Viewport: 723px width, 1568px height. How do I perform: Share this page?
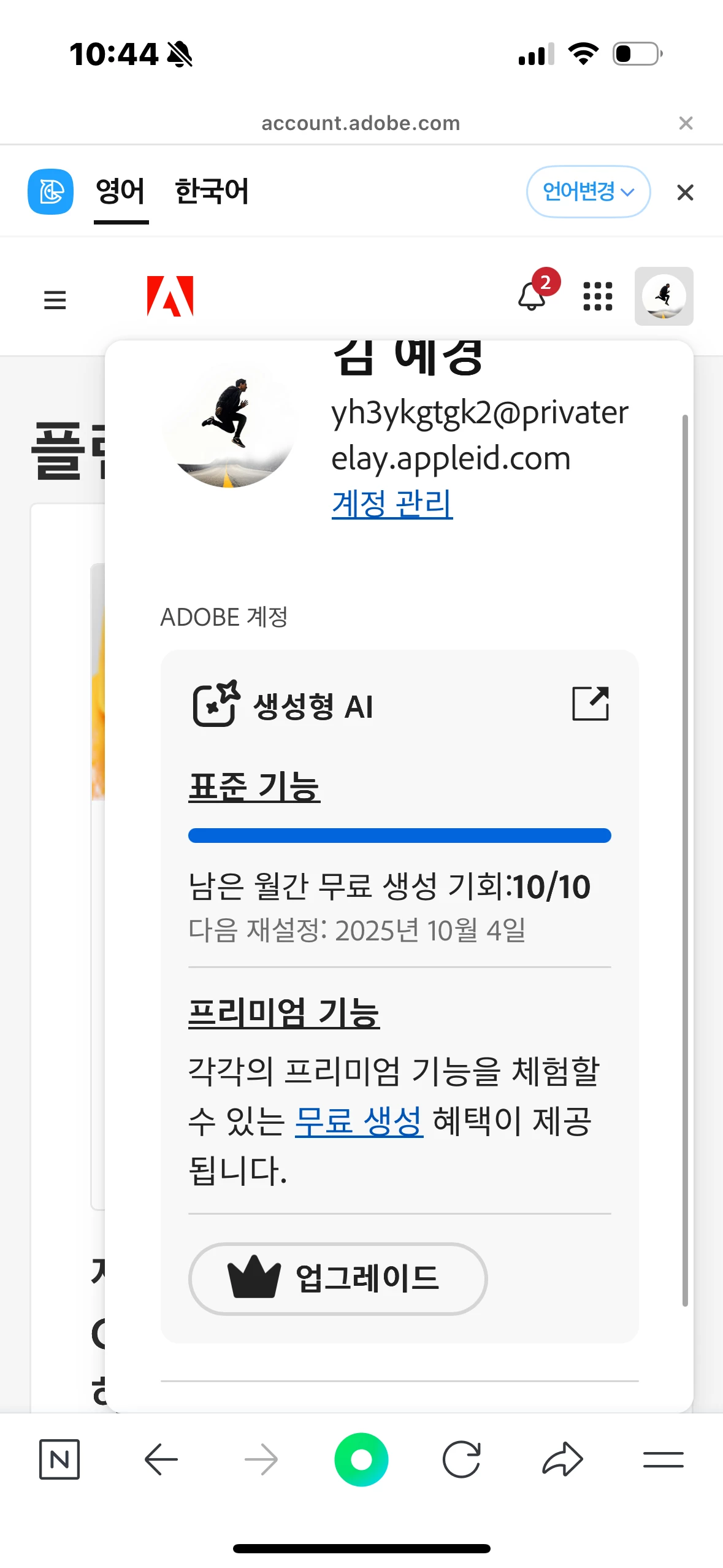coord(562,1459)
